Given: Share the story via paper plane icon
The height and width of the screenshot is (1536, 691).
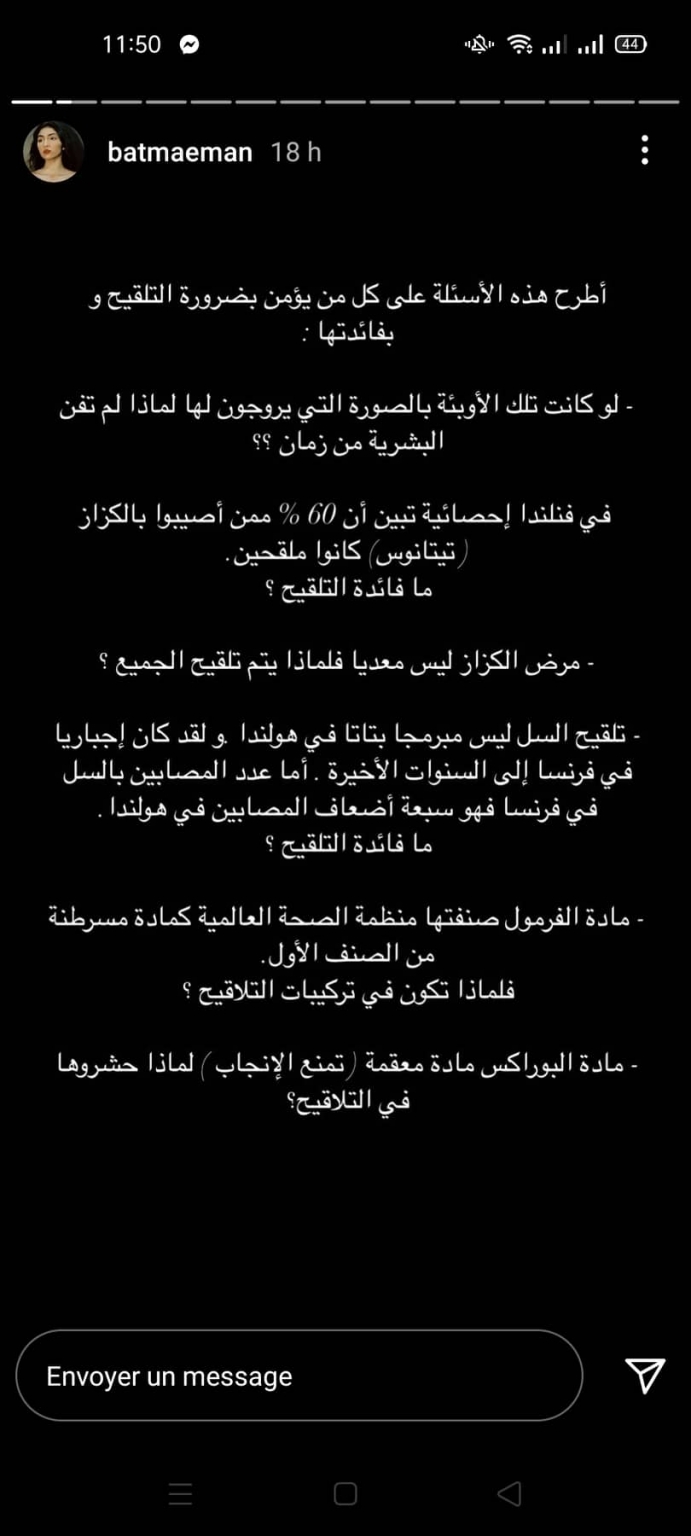Looking at the screenshot, I should click(645, 1376).
